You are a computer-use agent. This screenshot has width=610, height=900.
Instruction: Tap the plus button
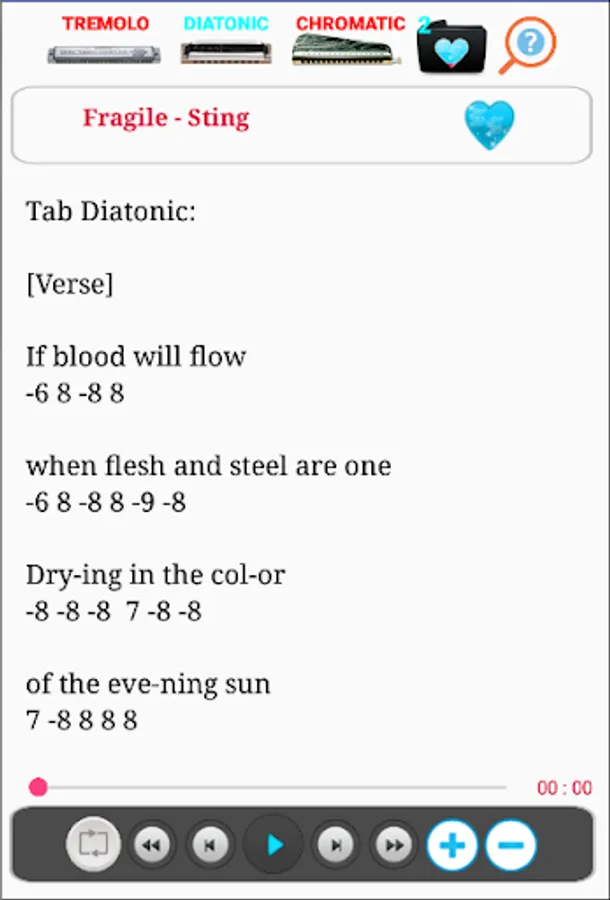point(452,845)
